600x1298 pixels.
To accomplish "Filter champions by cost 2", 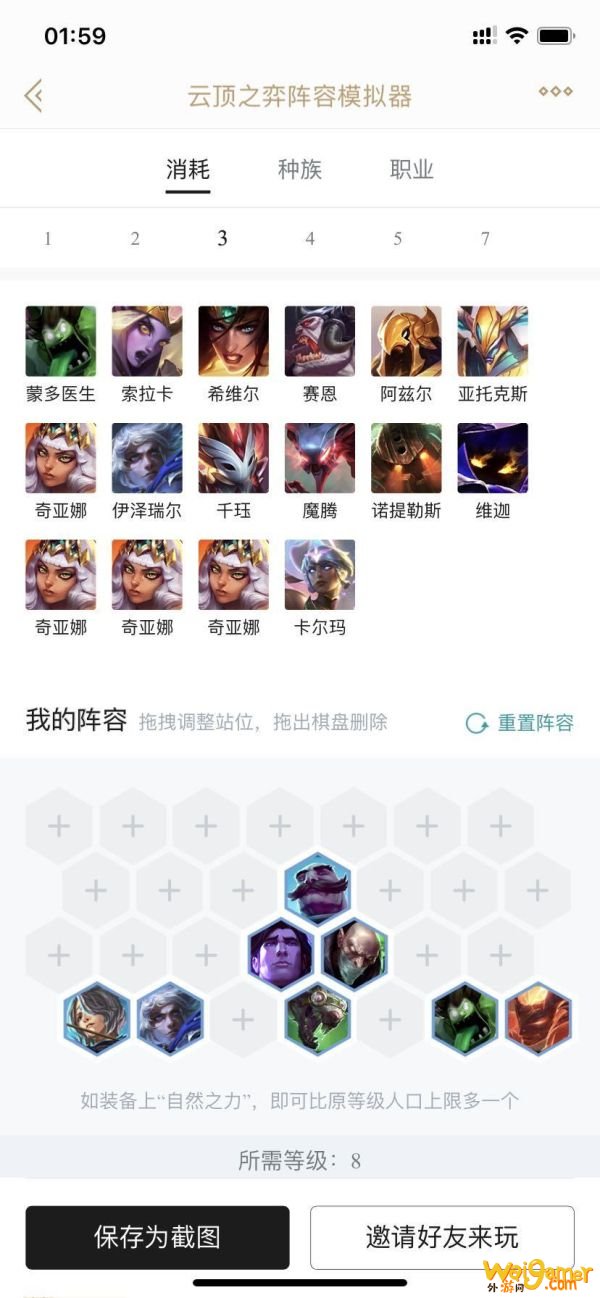I will pyautogui.click(x=135, y=238).
